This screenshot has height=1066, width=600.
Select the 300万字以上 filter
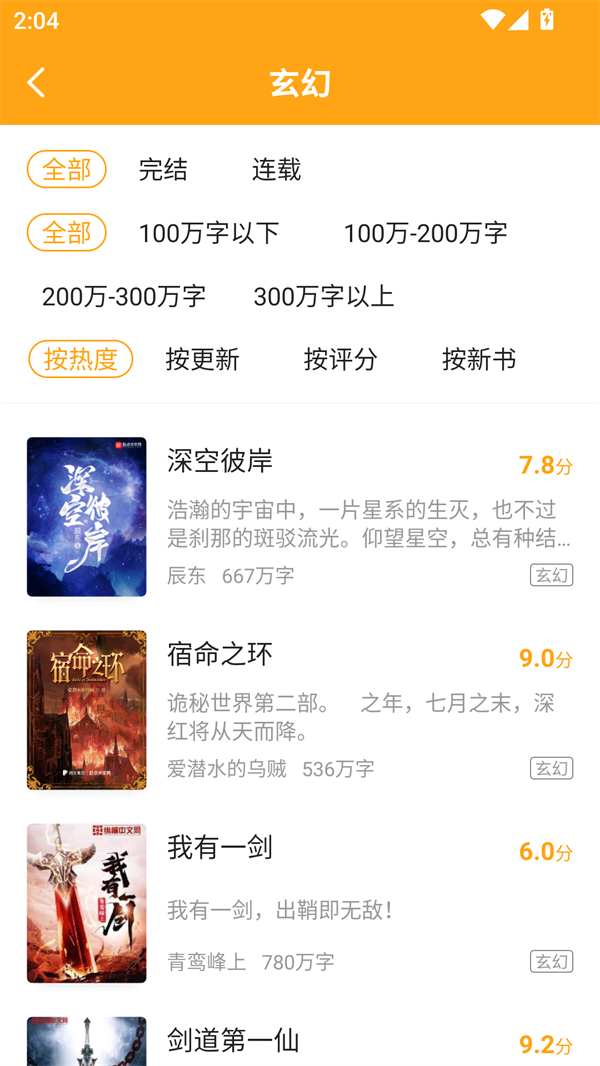[323, 296]
